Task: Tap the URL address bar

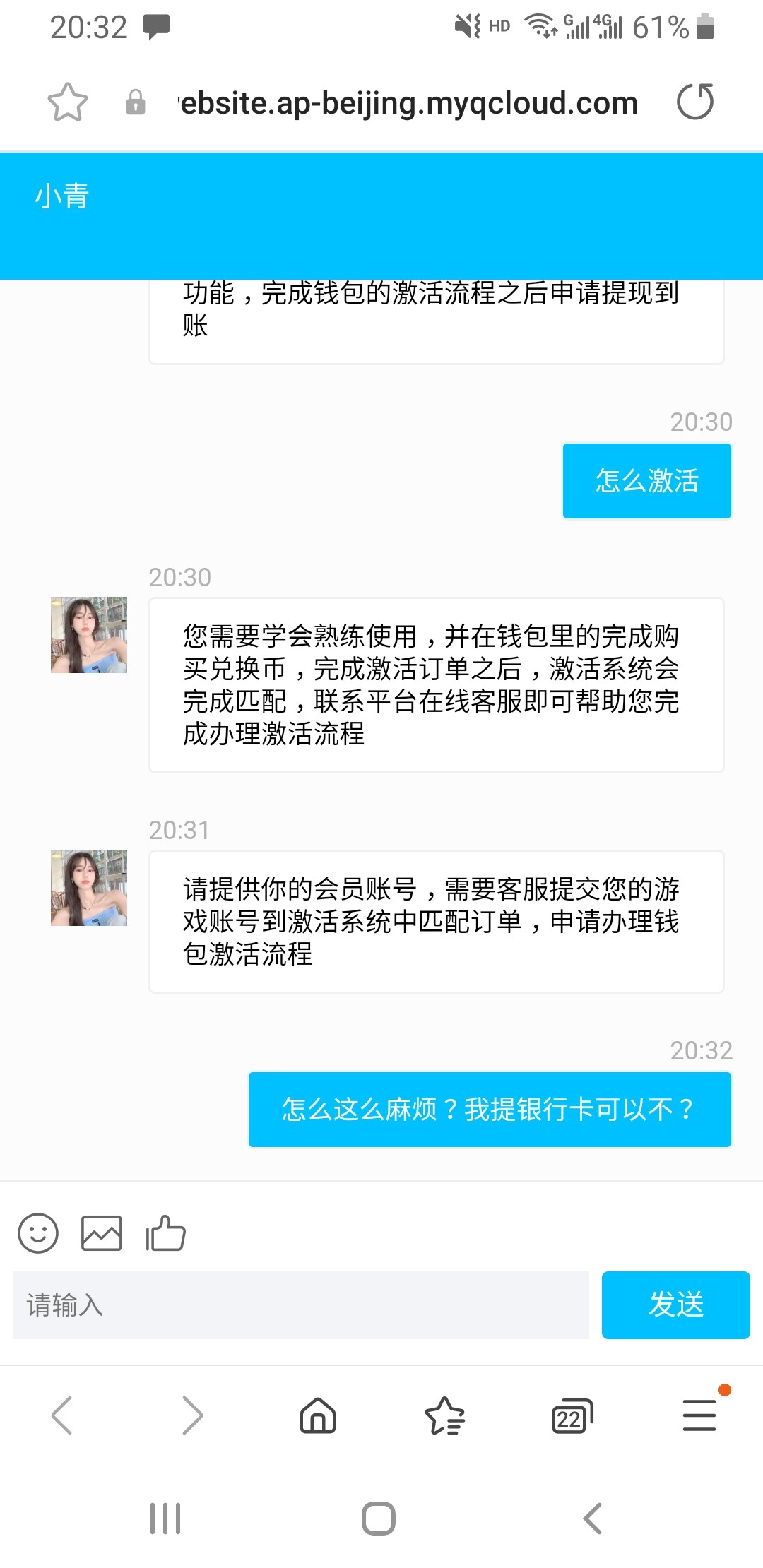Action: click(408, 103)
